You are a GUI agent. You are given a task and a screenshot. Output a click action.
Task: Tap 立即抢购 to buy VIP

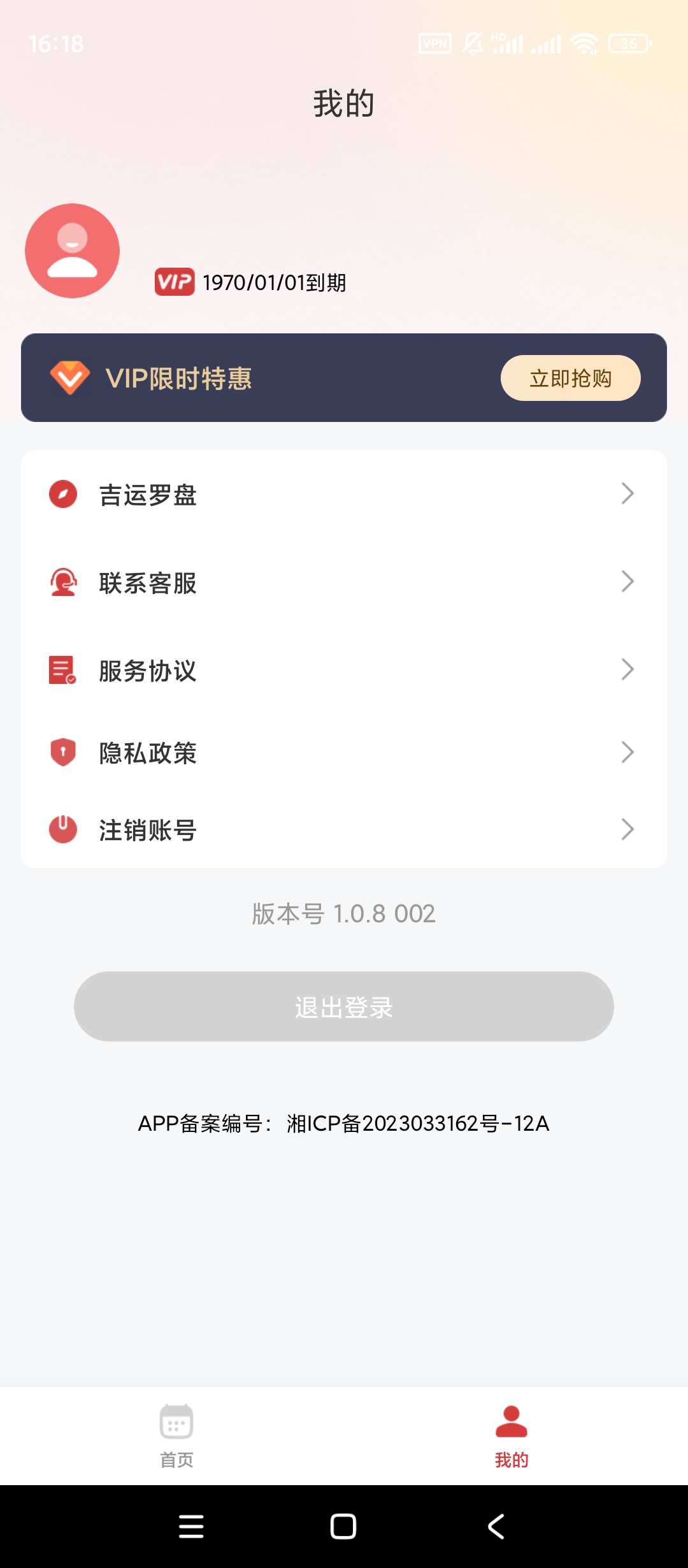(570, 378)
